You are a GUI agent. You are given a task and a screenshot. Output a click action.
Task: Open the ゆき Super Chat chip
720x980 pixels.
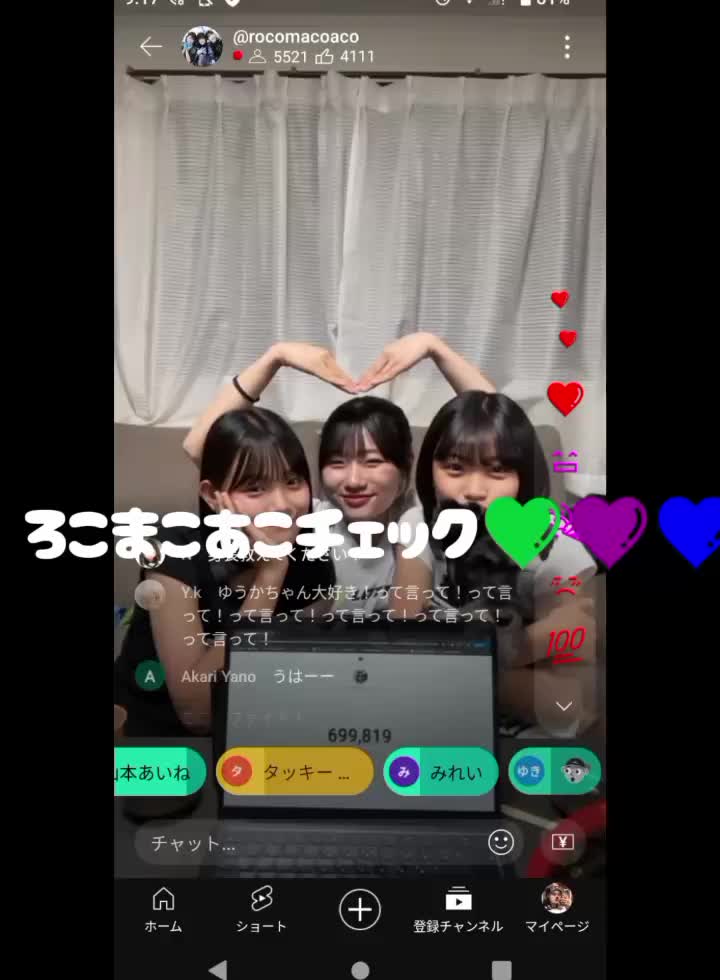coord(555,772)
